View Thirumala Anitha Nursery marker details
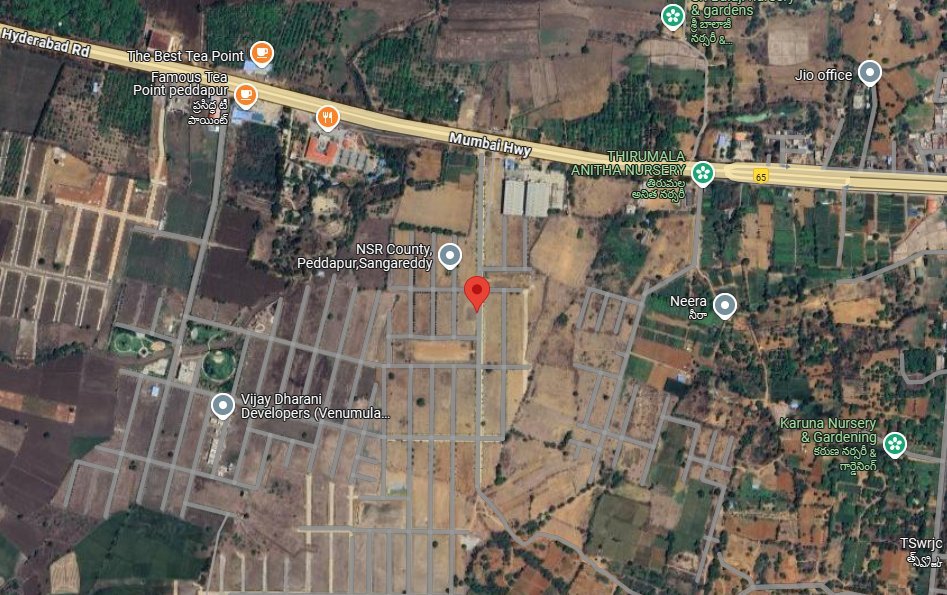This screenshot has width=947, height=595. point(703,172)
